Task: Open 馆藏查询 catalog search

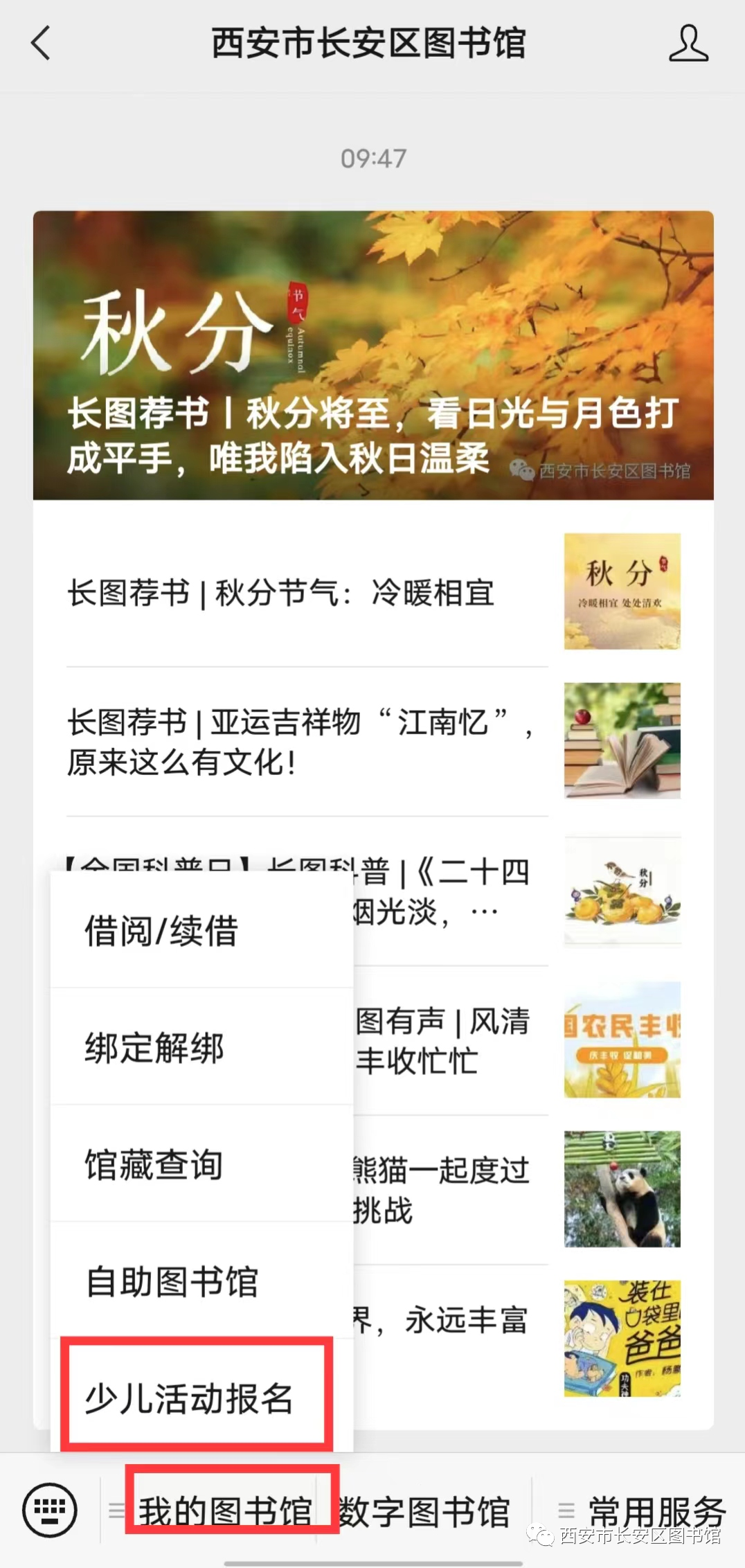Action: pos(154,1164)
